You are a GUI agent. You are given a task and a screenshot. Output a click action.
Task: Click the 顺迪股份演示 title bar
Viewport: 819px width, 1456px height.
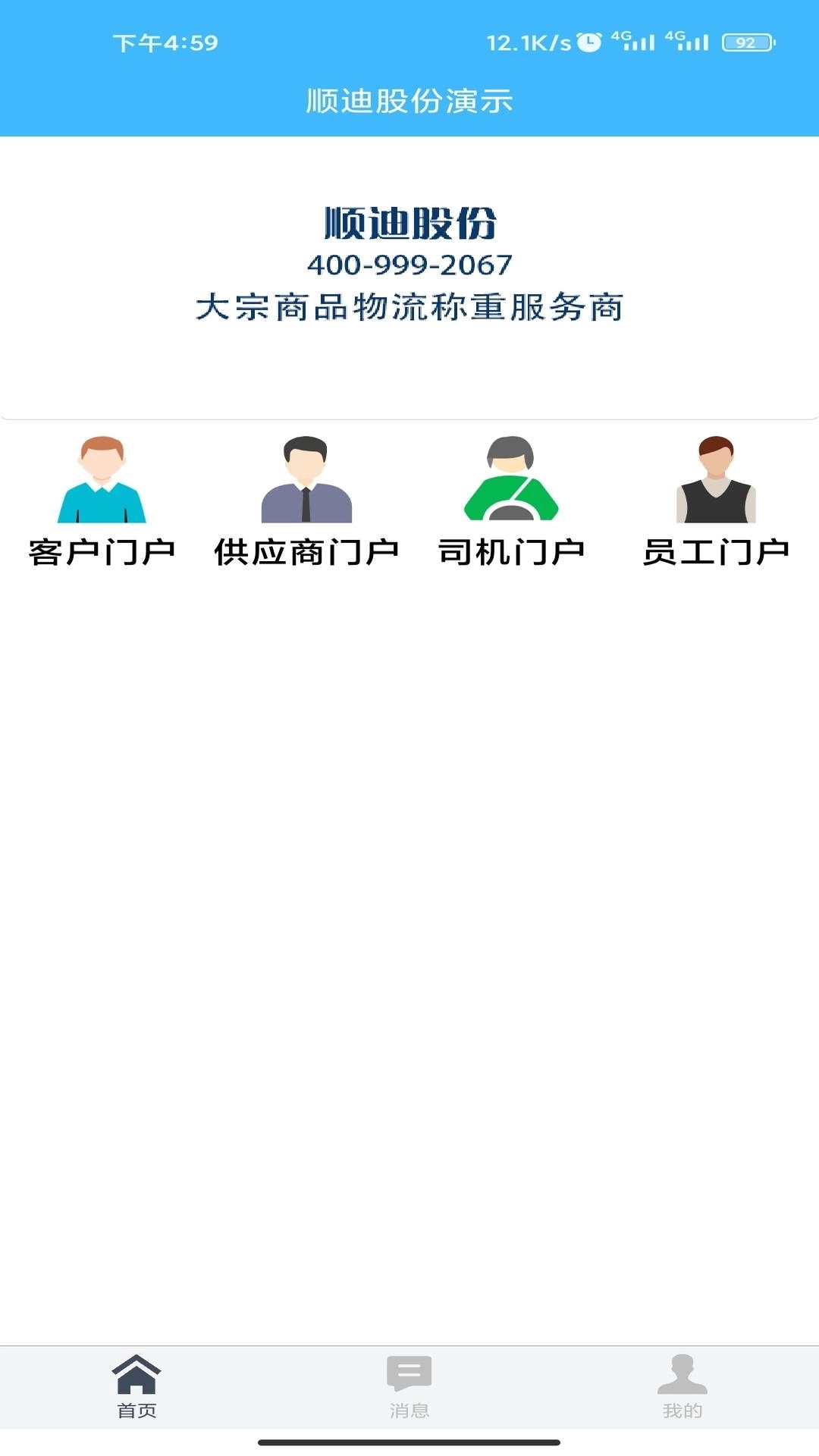coord(409,102)
